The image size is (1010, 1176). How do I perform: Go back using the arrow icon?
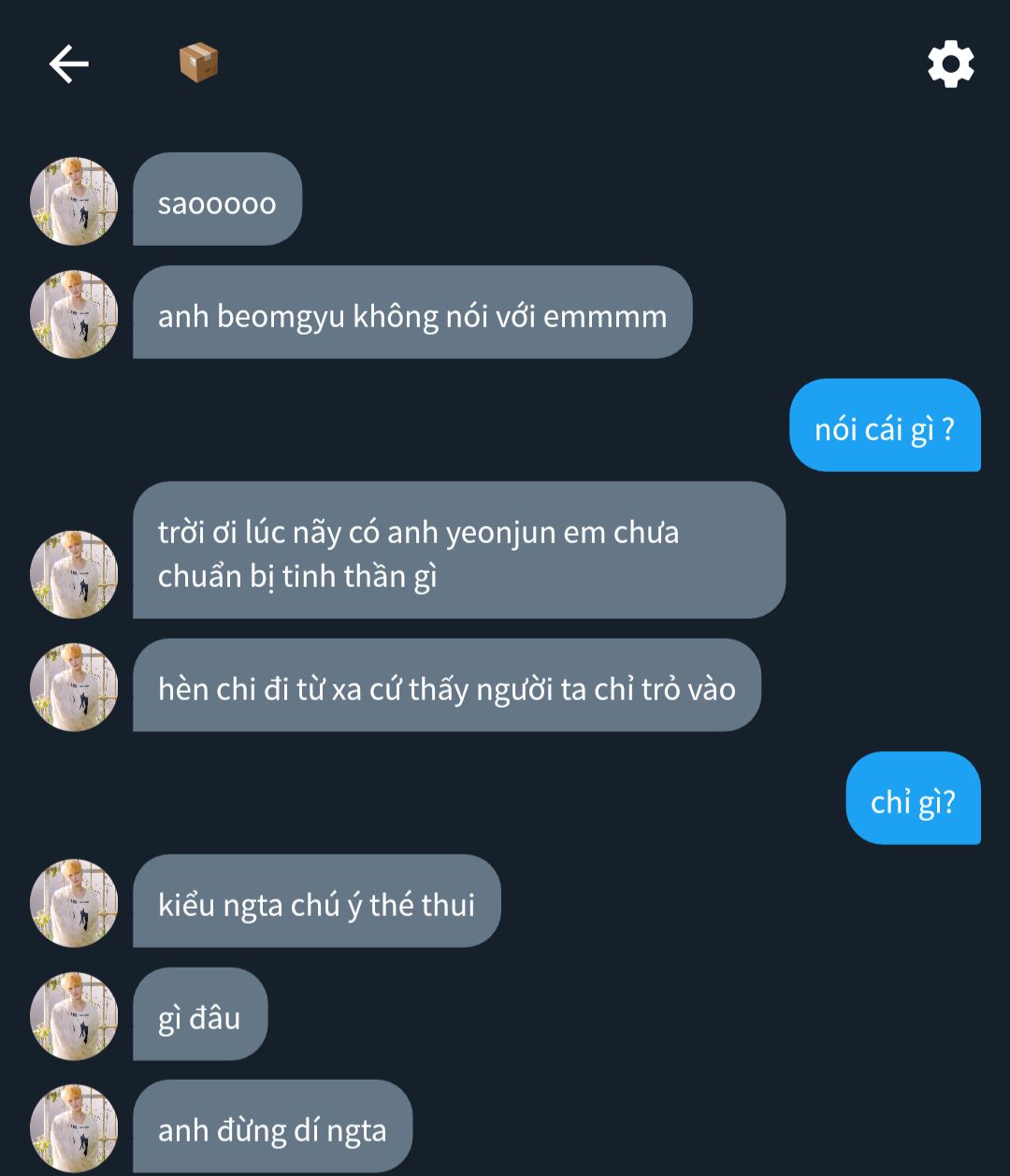click(x=68, y=65)
